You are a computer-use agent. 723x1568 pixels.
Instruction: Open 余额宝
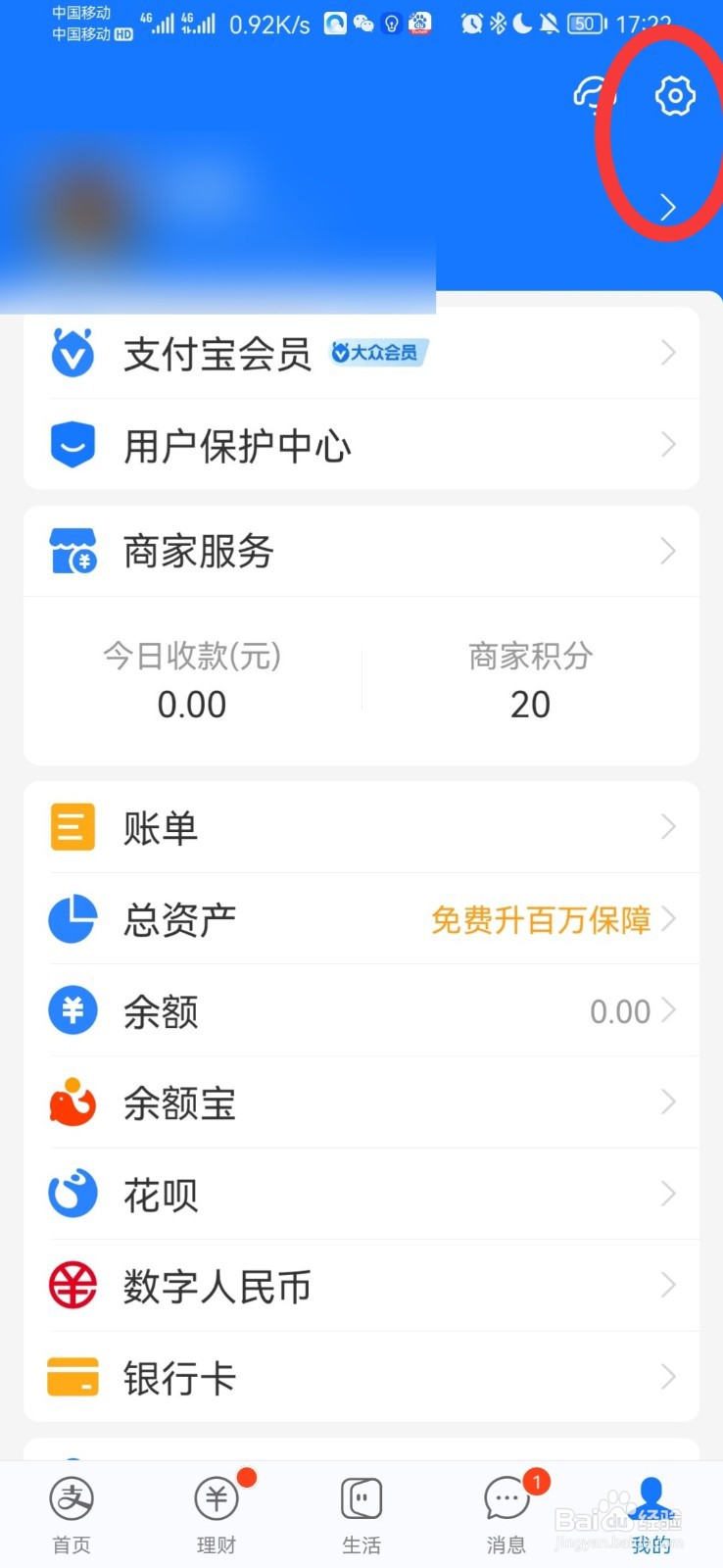[x=361, y=1103]
